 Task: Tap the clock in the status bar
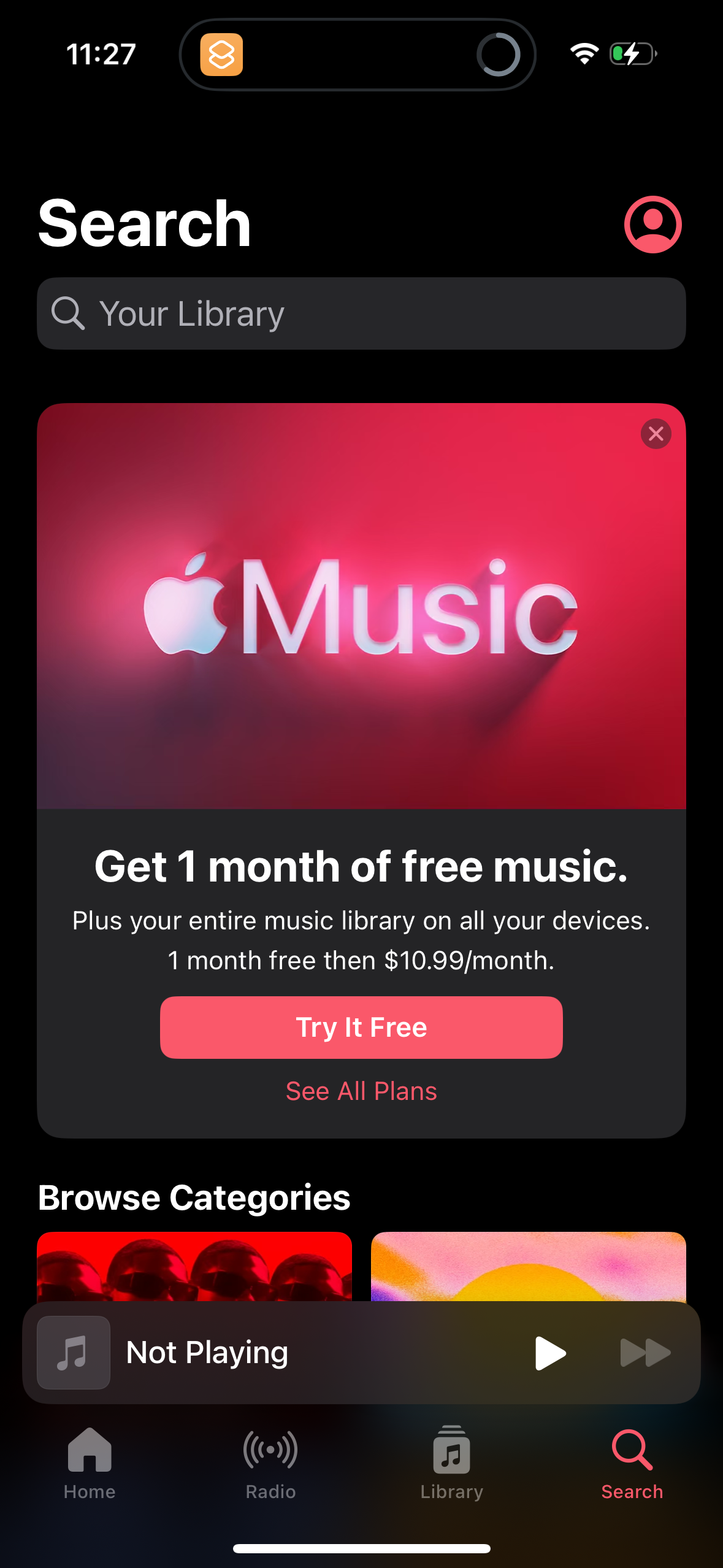[x=100, y=54]
